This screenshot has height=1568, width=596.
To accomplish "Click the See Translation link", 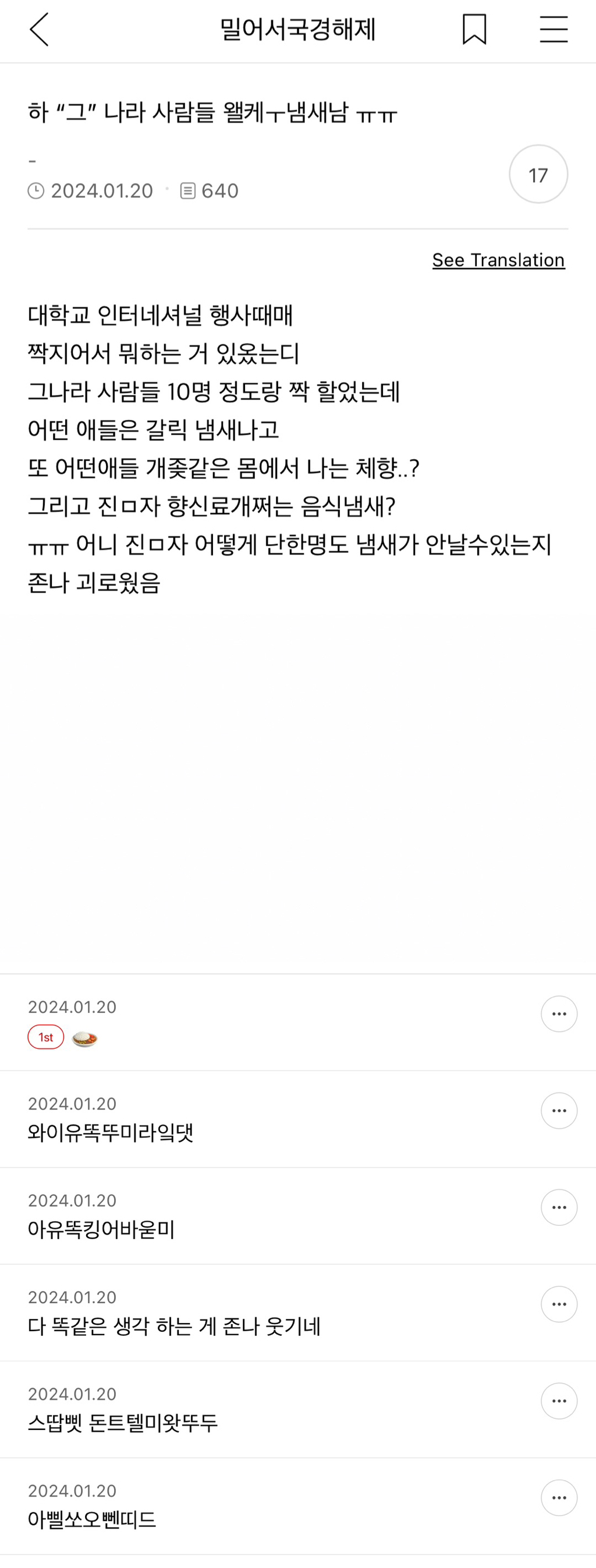I will coord(498,260).
